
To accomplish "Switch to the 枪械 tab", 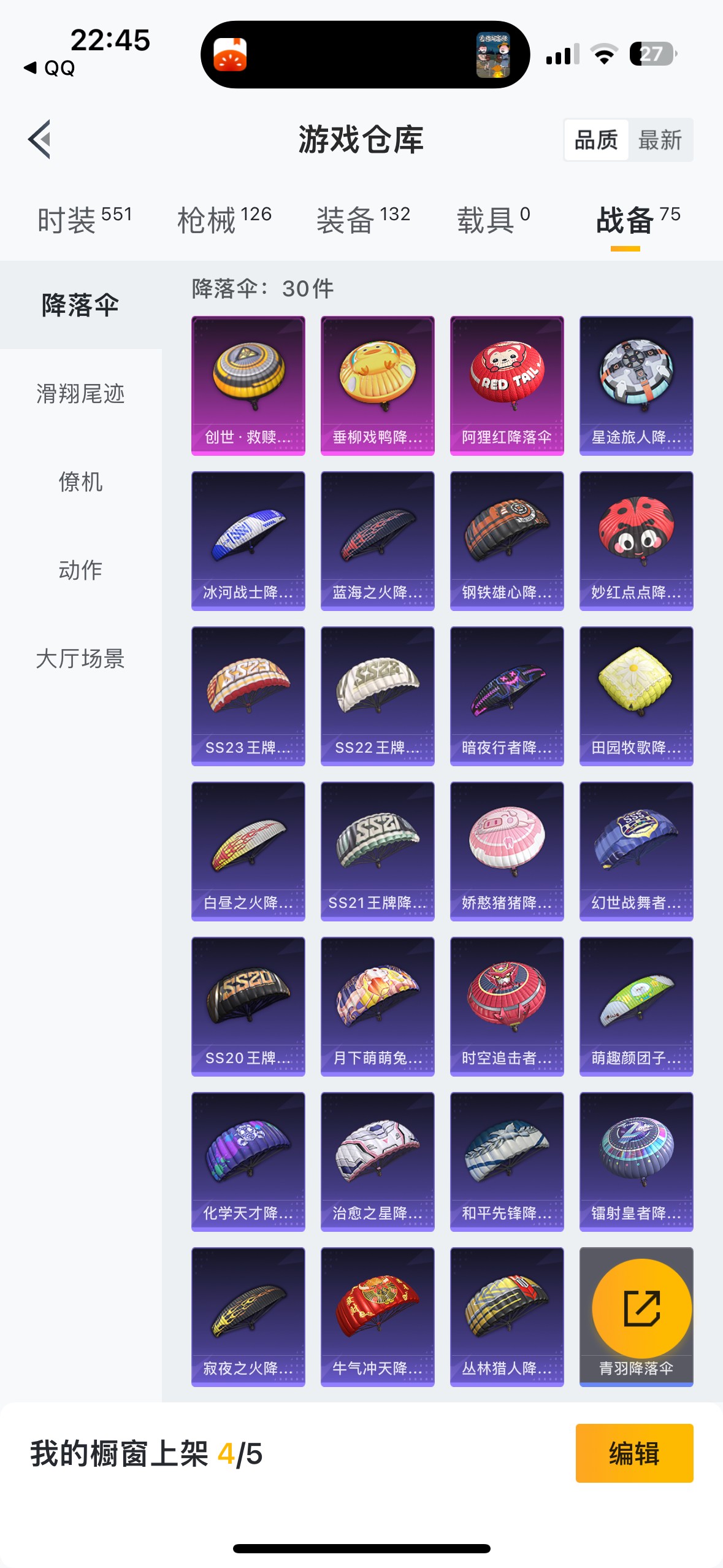I will (x=224, y=220).
